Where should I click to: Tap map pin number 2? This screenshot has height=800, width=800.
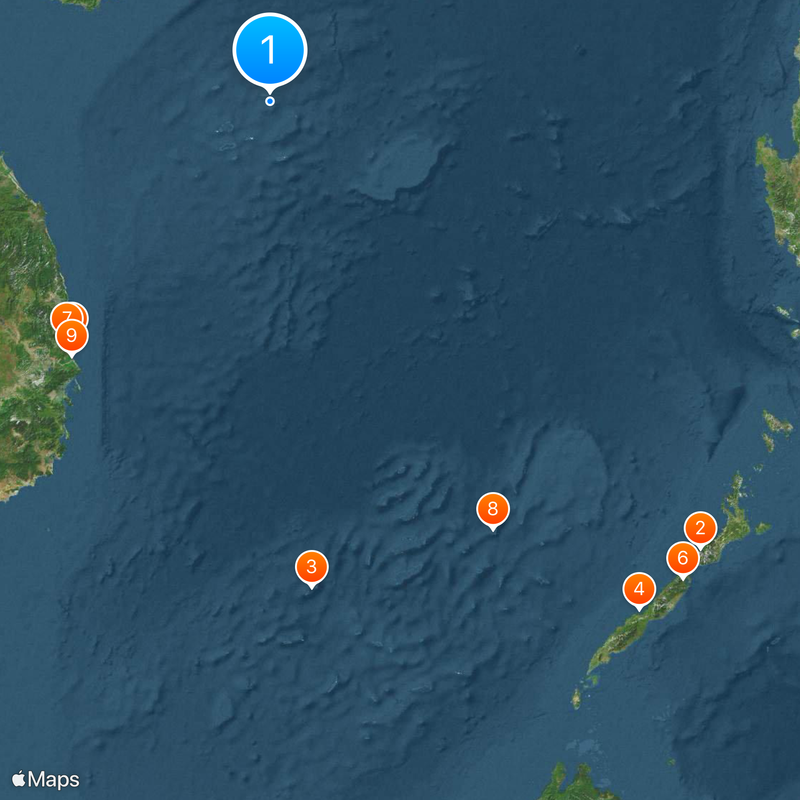pos(700,527)
